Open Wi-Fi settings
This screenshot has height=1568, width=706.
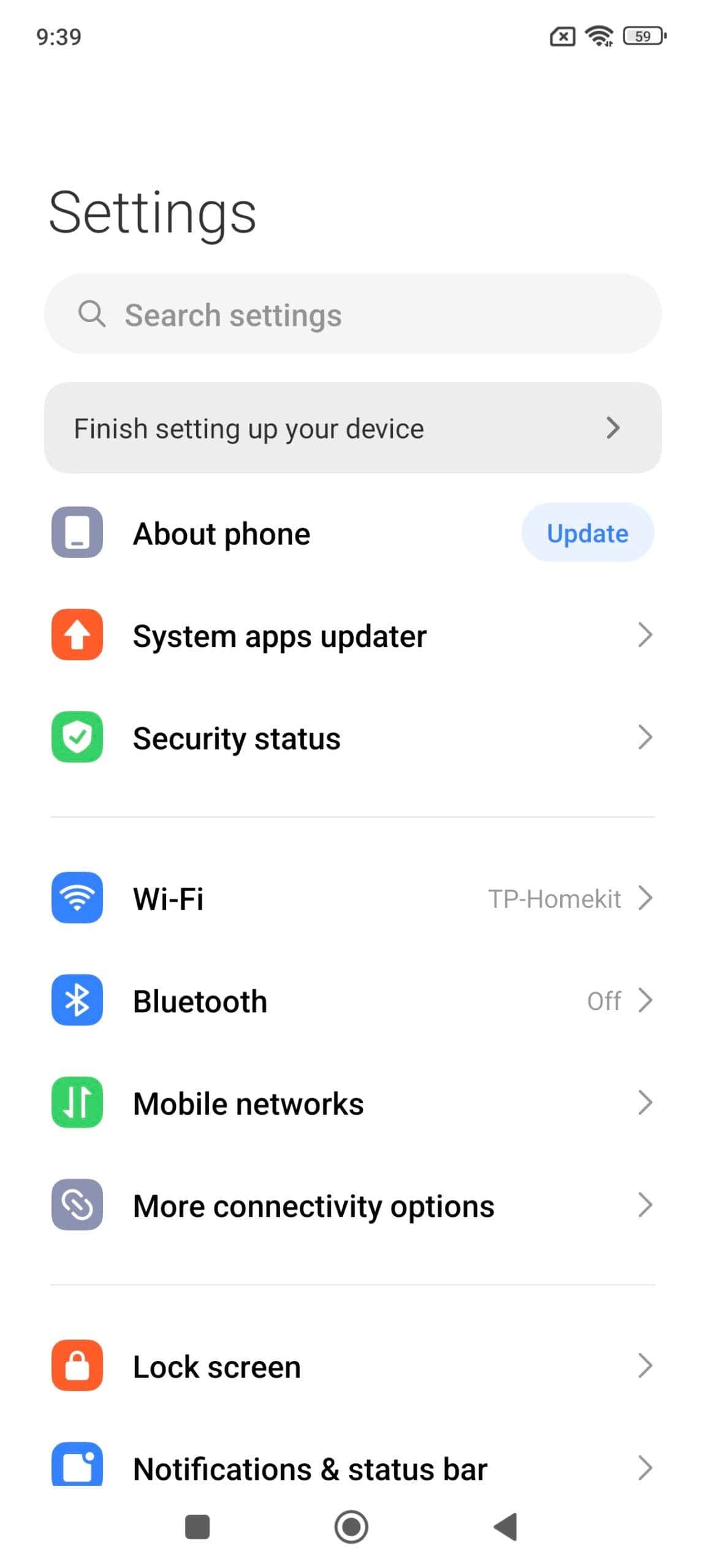(352, 897)
